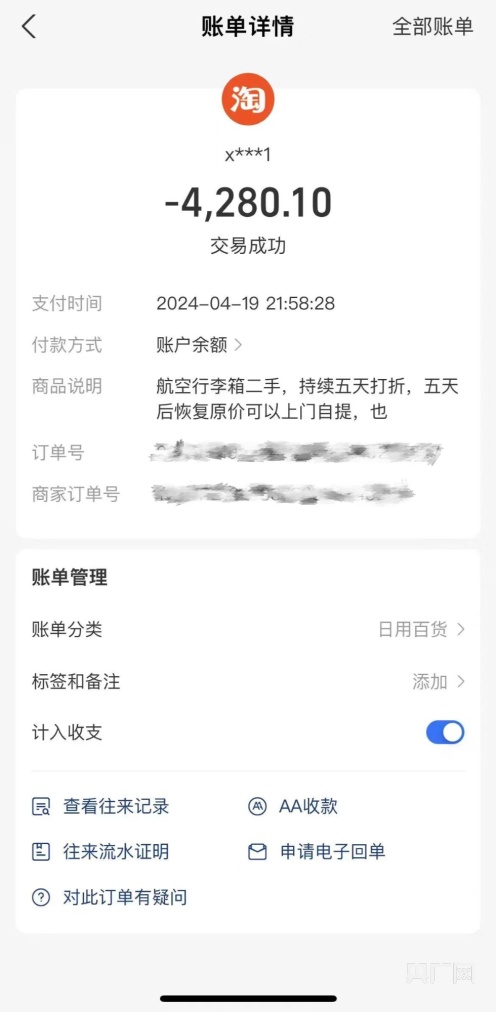This screenshot has width=496, height=1012.
Task: Change 账单分类 from 日用百货
Action: coord(248,629)
